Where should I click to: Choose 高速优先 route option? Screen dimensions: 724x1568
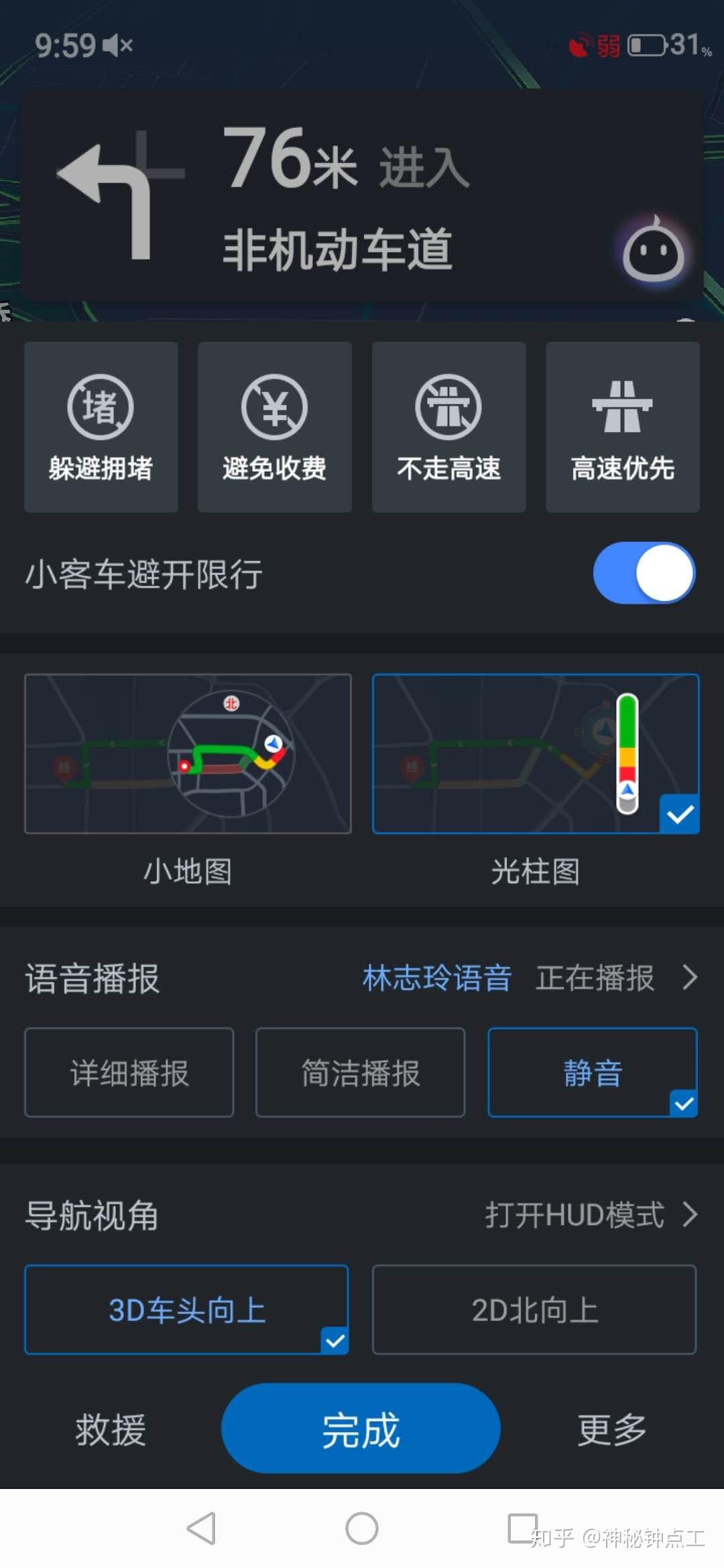pos(622,427)
